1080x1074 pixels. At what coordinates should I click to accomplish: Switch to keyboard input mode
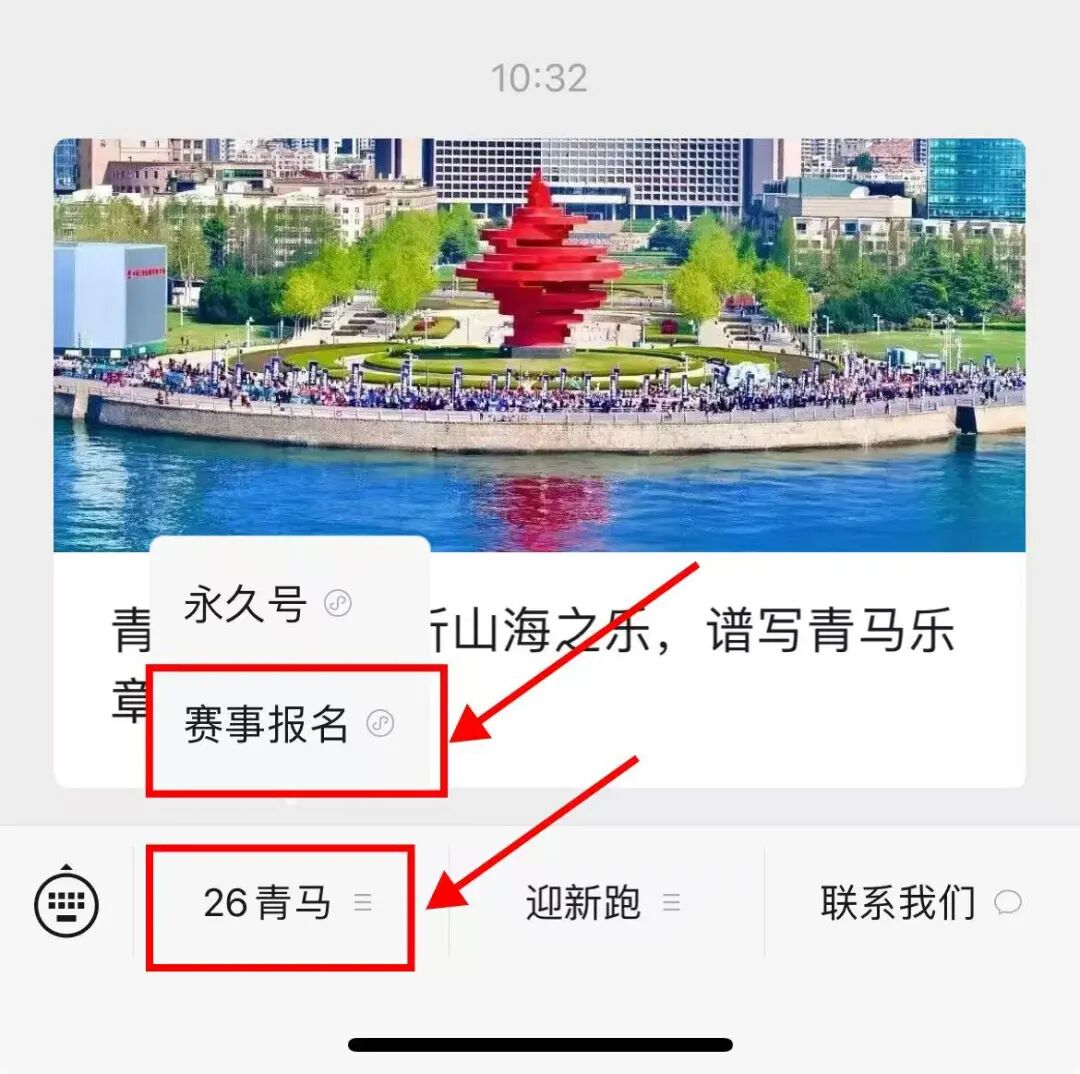tap(66, 904)
